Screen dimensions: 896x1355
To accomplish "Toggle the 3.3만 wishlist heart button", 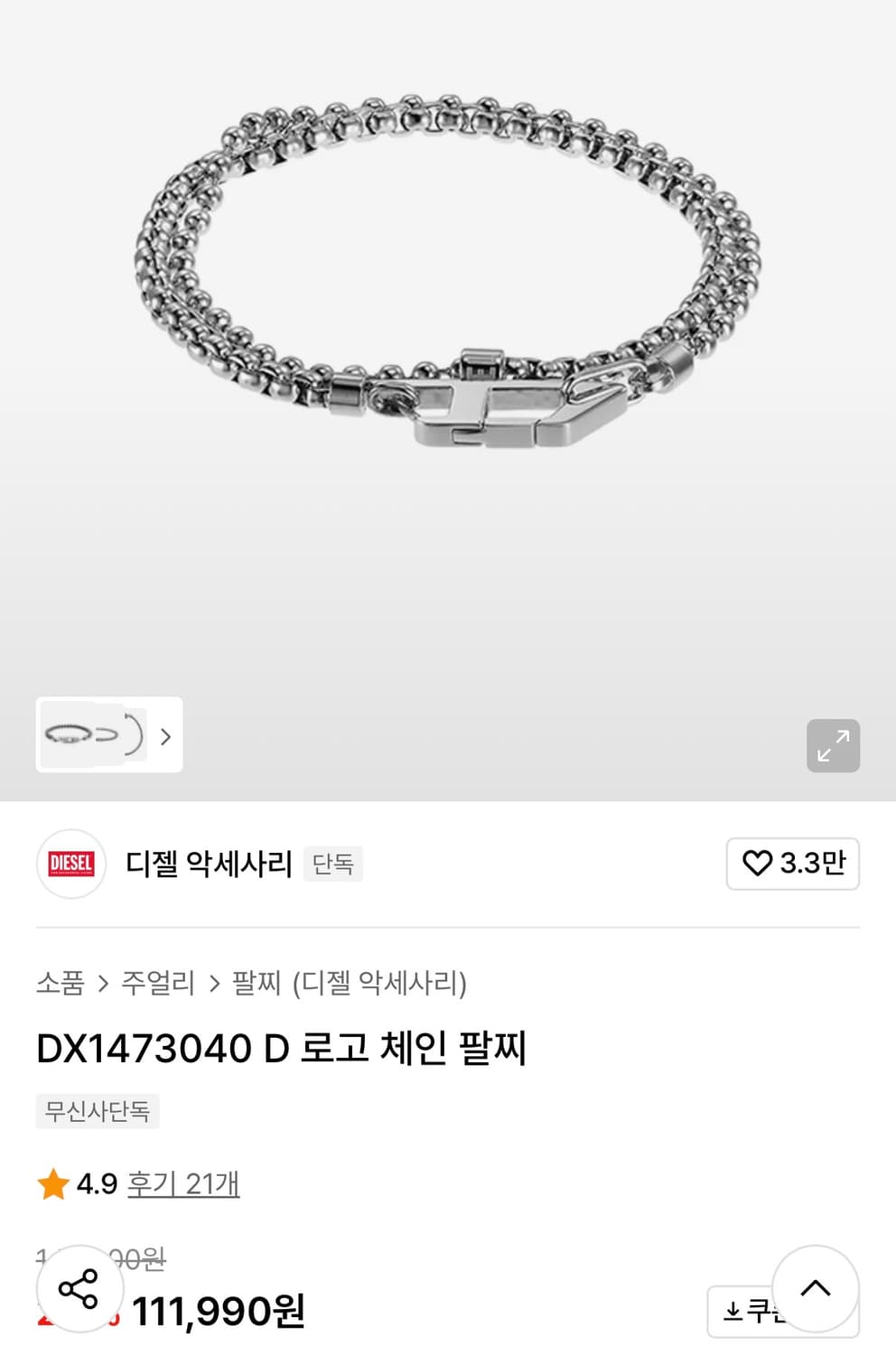I will click(x=793, y=864).
